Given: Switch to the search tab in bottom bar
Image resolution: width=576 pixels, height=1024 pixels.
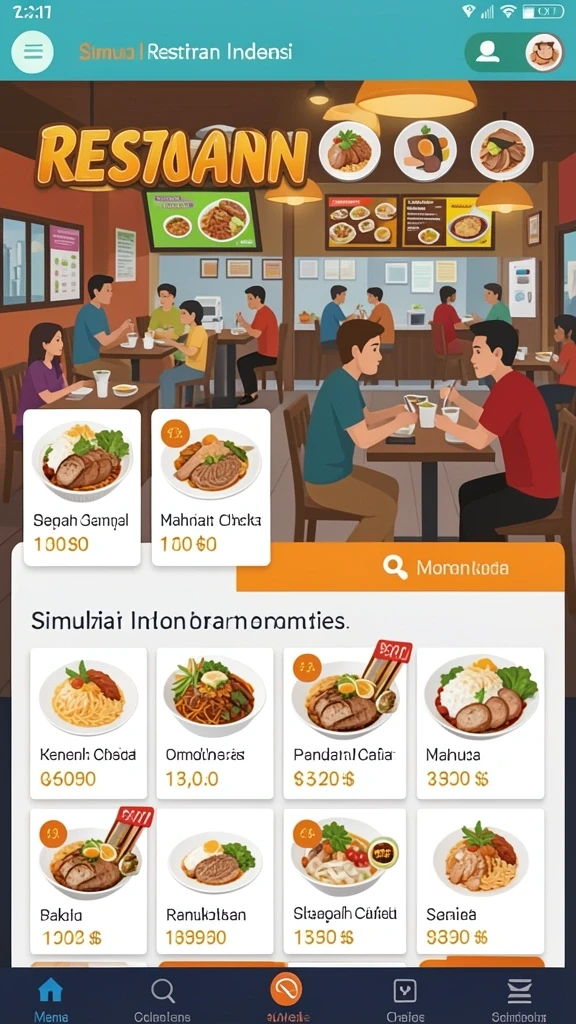Looking at the screenshot, I should pyautogui.click(x=163, y=998).
